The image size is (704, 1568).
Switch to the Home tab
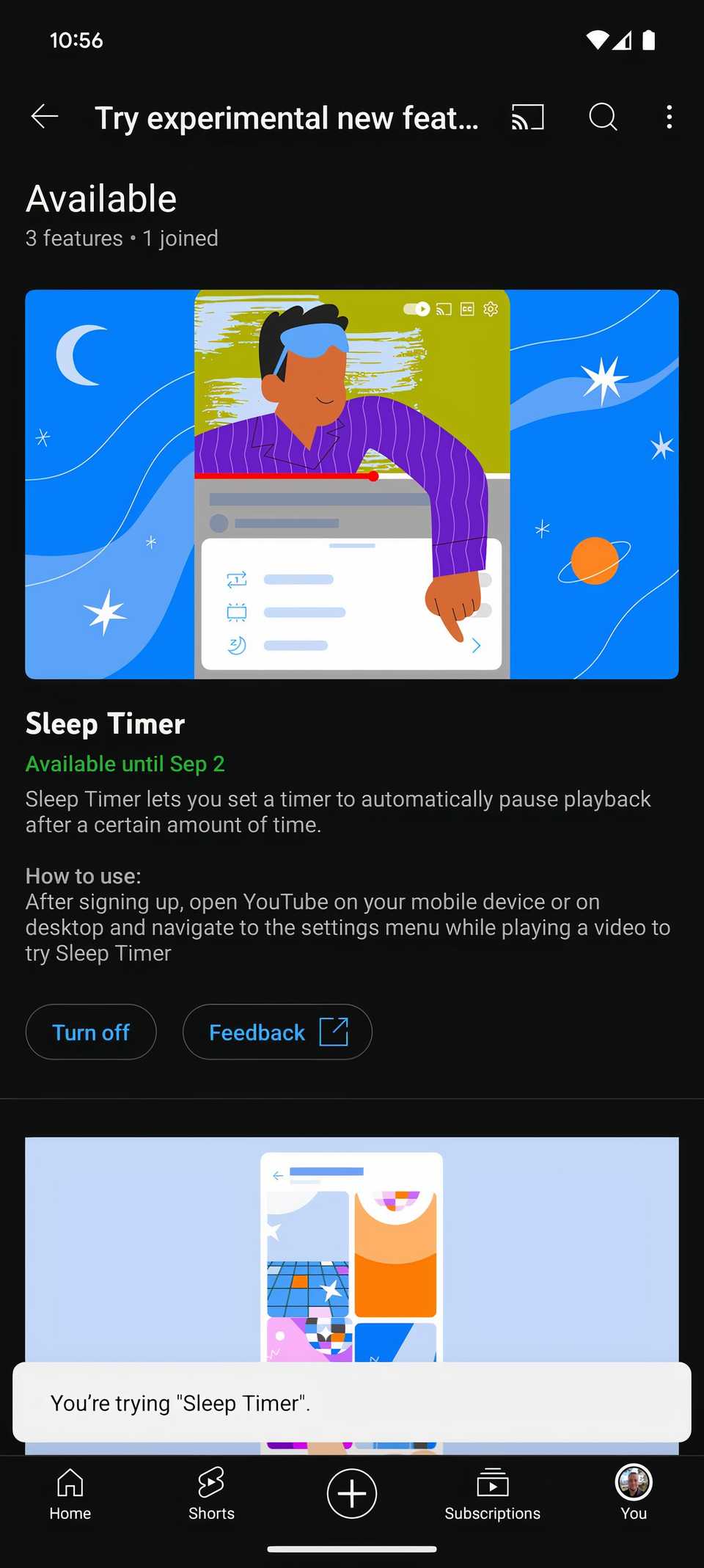click(70, 1493)
